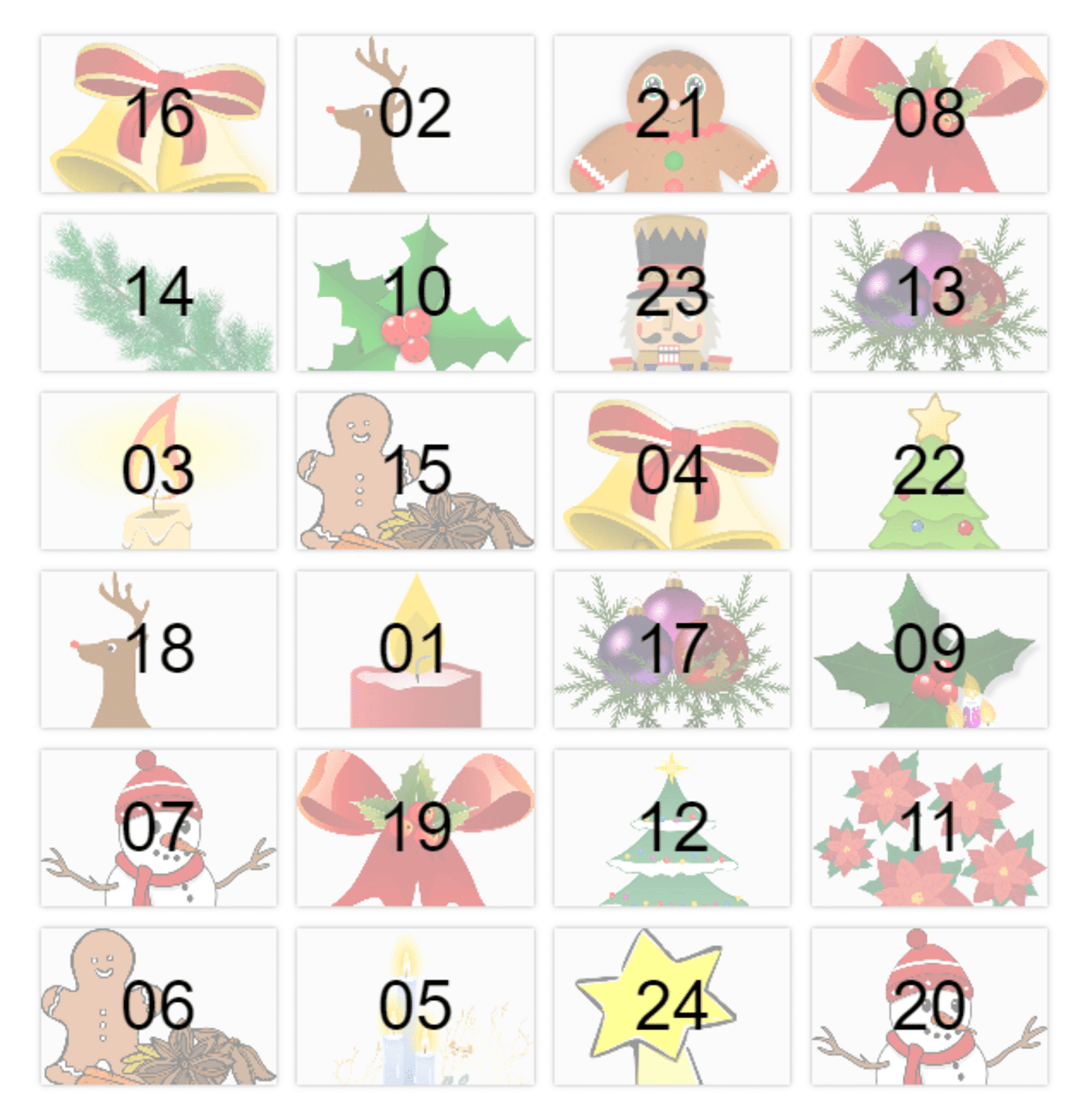Screen dimensions: 1092x1119
Task: Open the nutcracker door 23
Action: tap(672, 292)
